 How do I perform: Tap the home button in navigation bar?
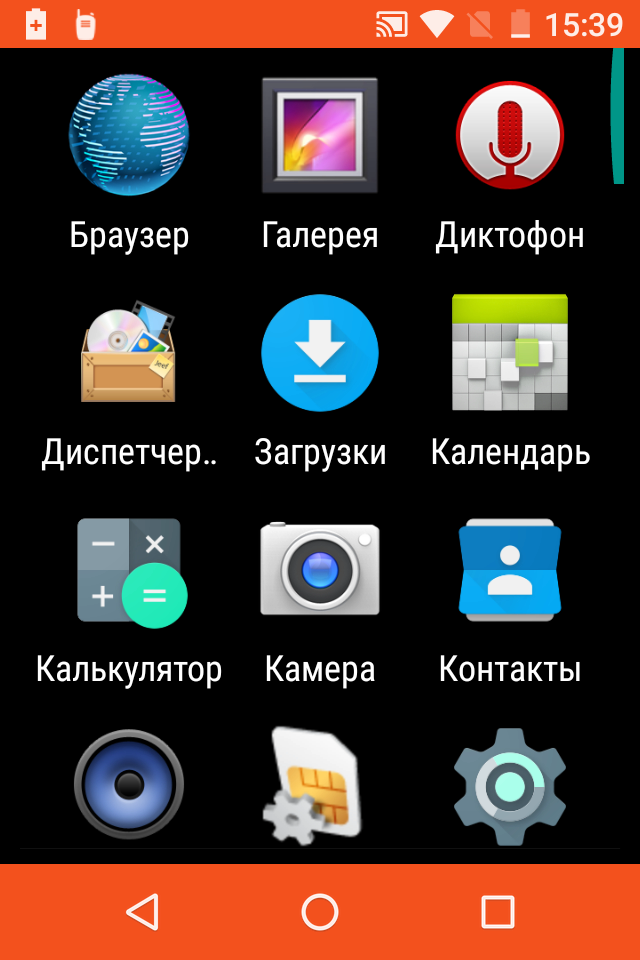pos(320,912)
